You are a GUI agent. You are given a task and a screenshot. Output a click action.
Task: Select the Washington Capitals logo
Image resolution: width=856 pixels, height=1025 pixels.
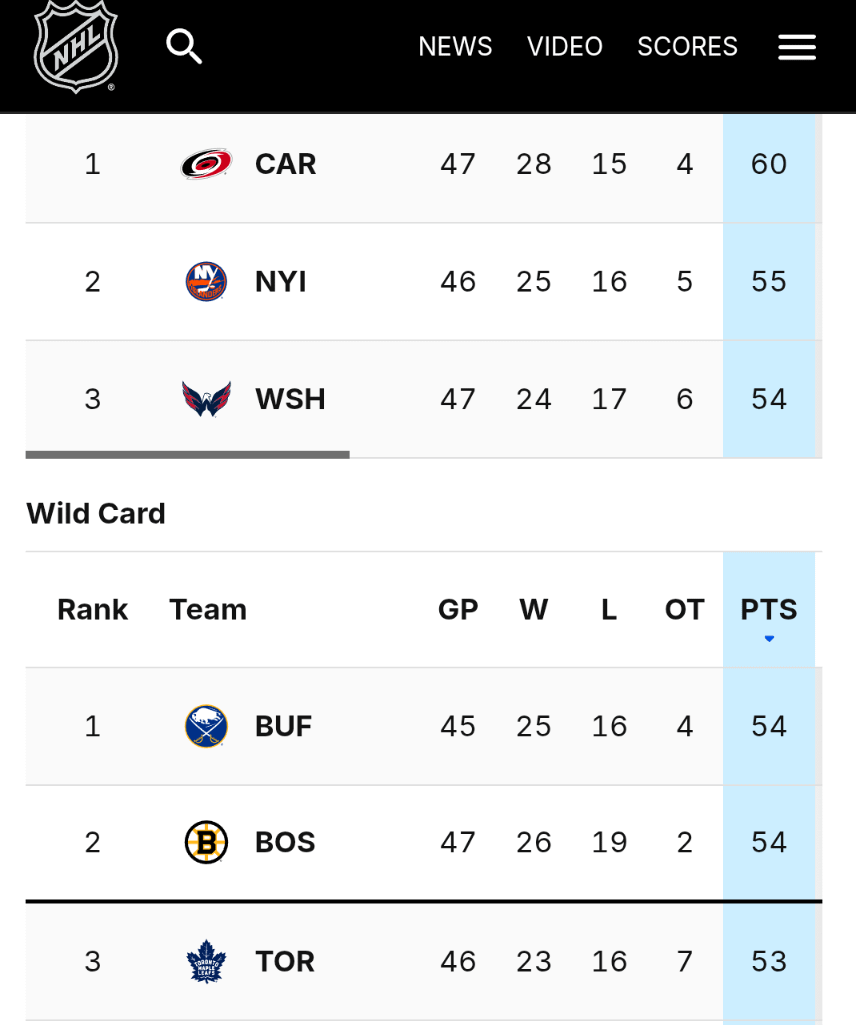click(x=205, y=398)
